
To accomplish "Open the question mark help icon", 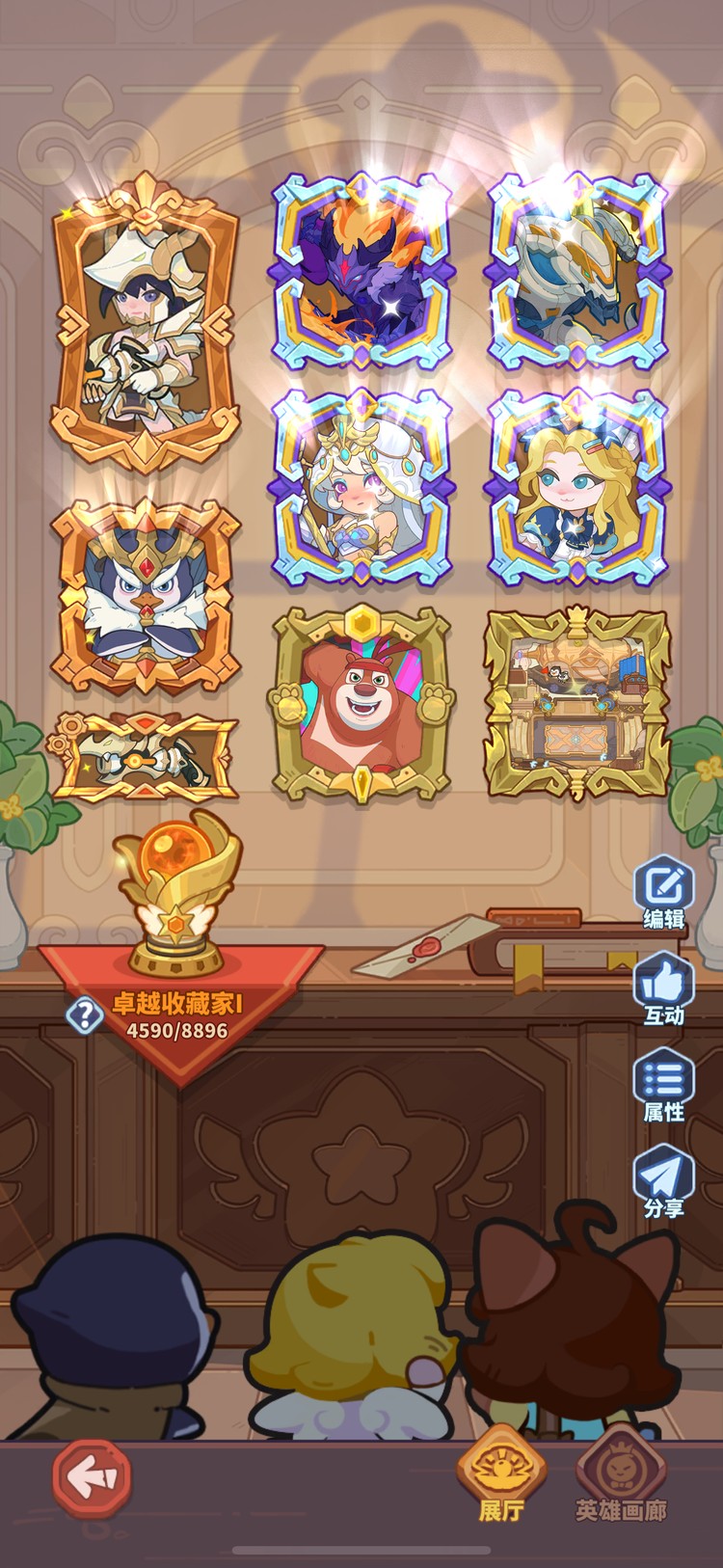I will tap(85, 1014).
